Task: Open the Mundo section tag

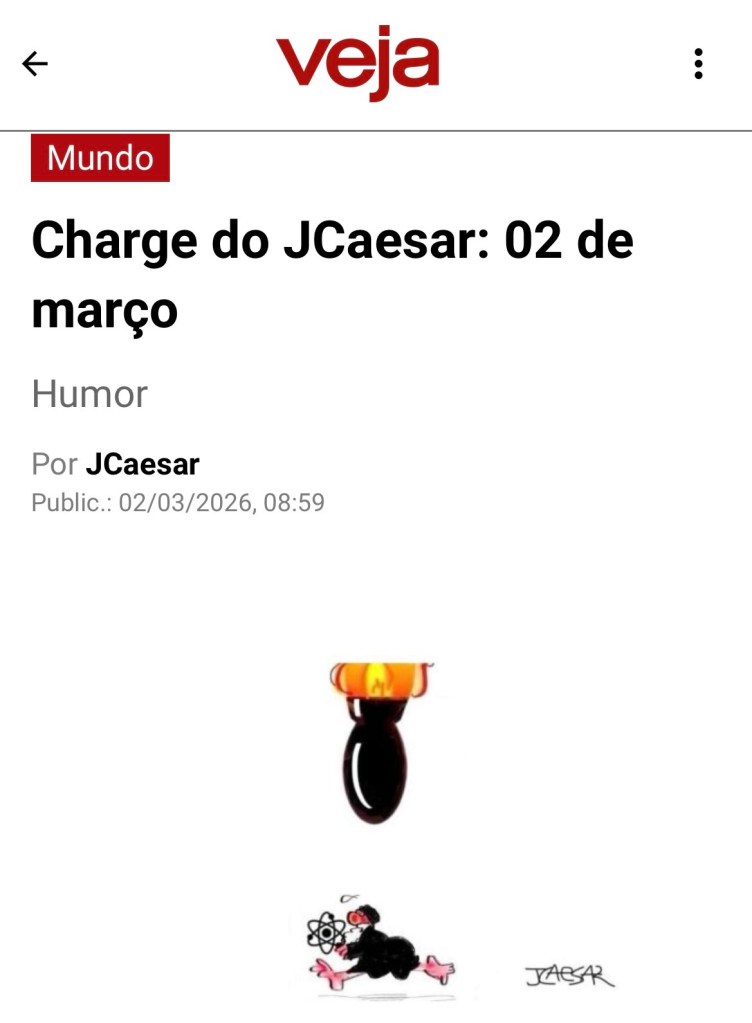Action: (100, 158)
